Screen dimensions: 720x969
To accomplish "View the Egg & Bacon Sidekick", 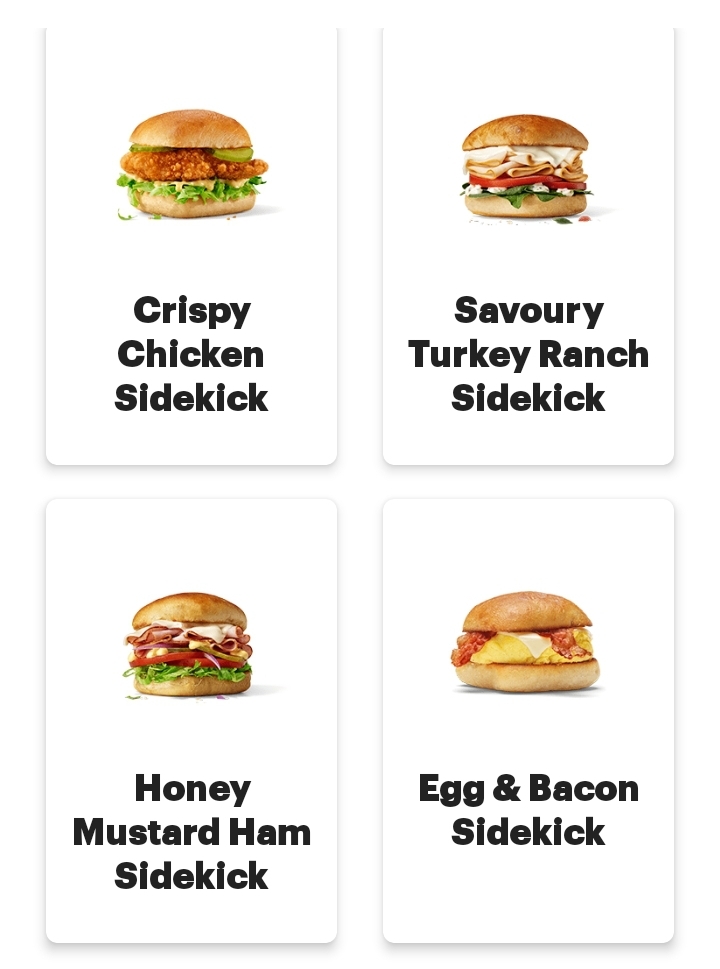I will (x=528, y=720).
